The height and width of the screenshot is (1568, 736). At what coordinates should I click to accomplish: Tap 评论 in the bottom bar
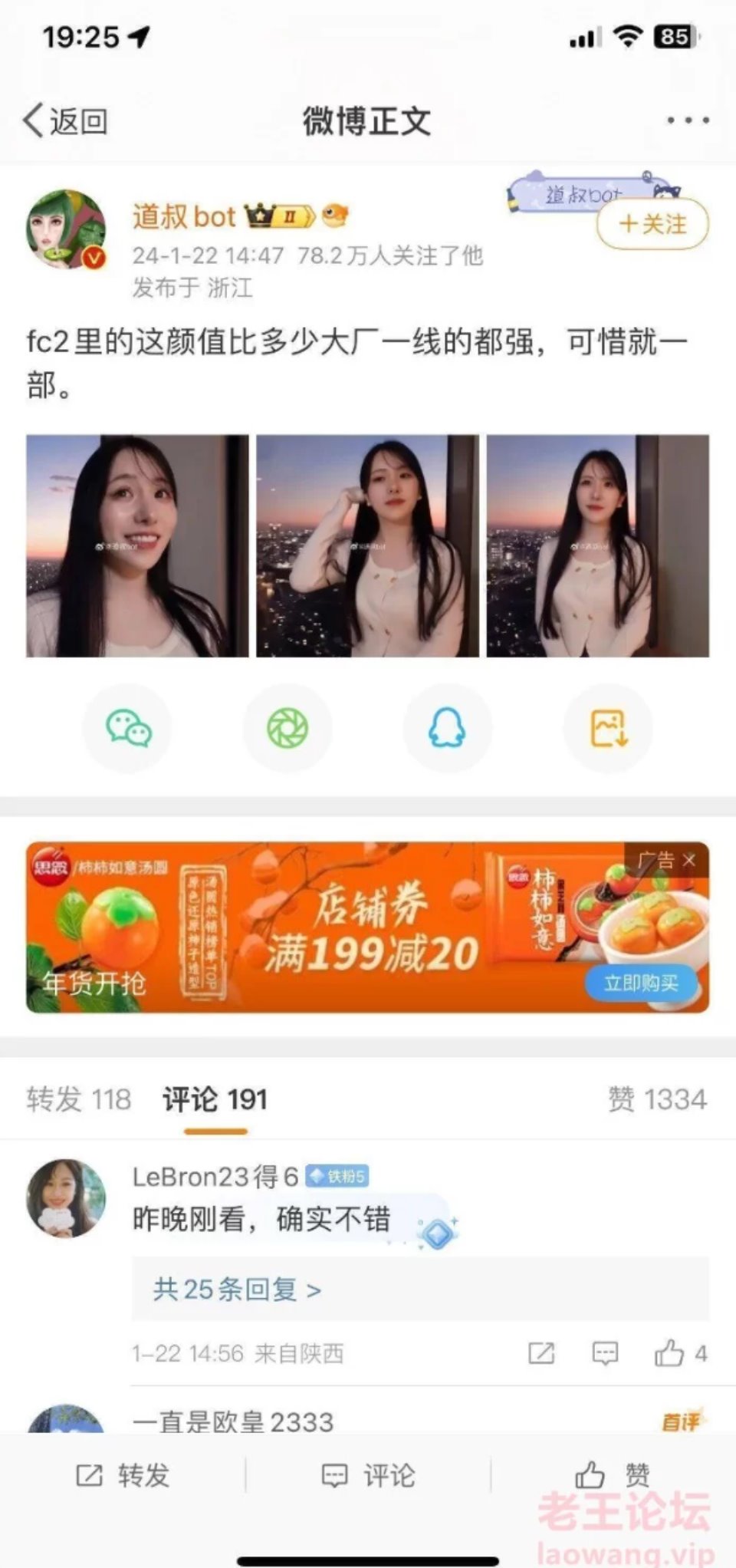click(368, 1475)
